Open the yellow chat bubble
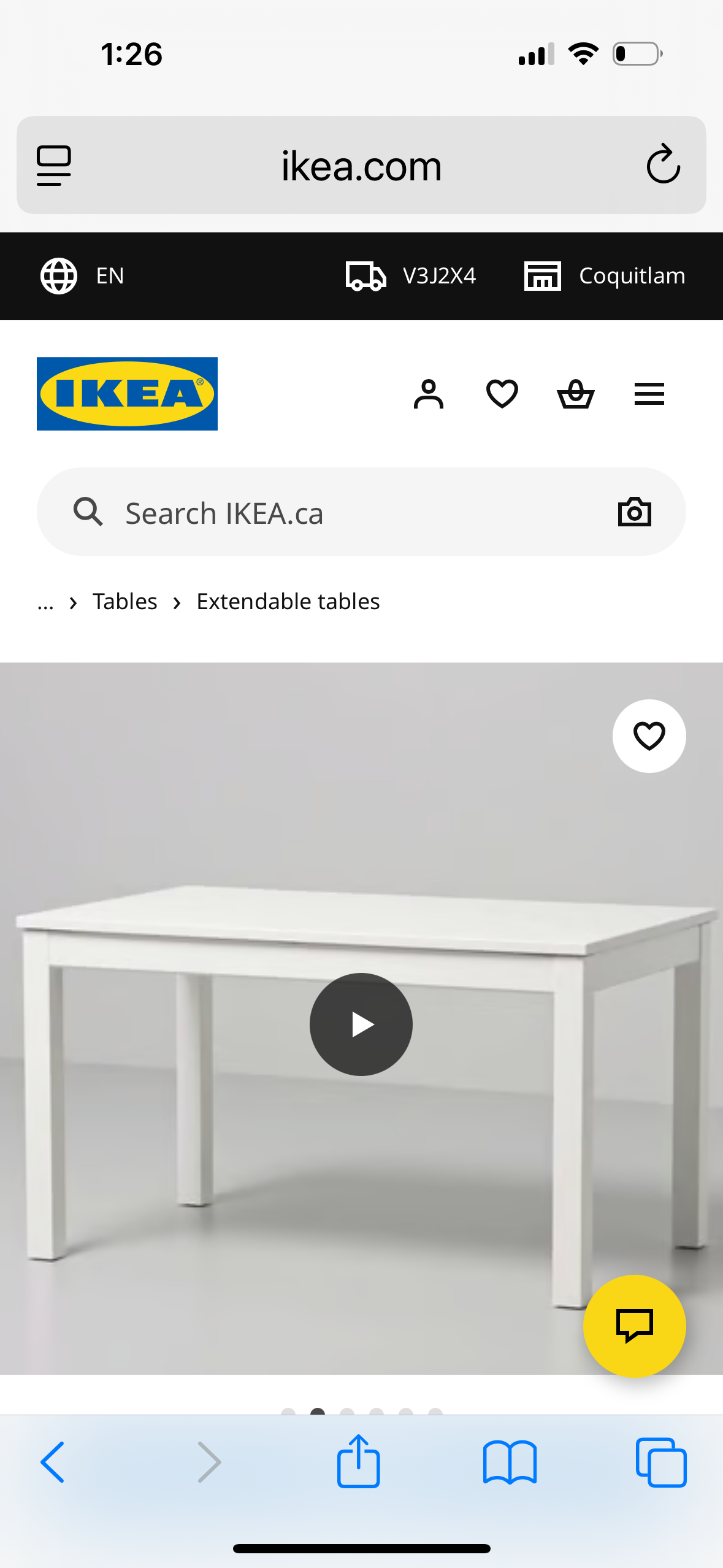Screen dimensions: 723x1568 click(634, 1326)
